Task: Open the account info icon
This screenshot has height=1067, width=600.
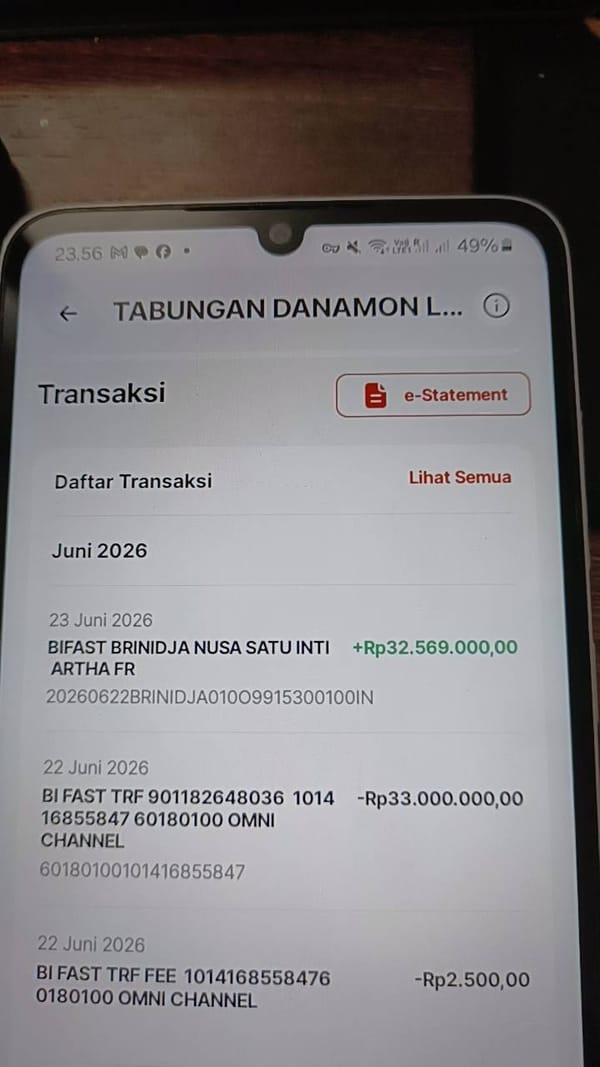Action: [496, 308]
